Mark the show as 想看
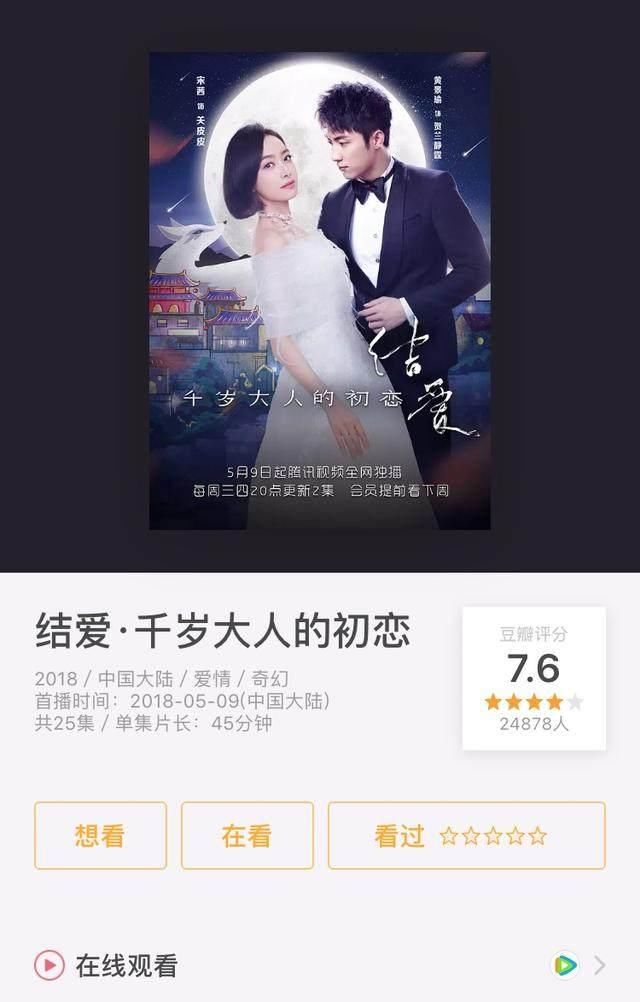640x1002 pixels. point(100,836)
